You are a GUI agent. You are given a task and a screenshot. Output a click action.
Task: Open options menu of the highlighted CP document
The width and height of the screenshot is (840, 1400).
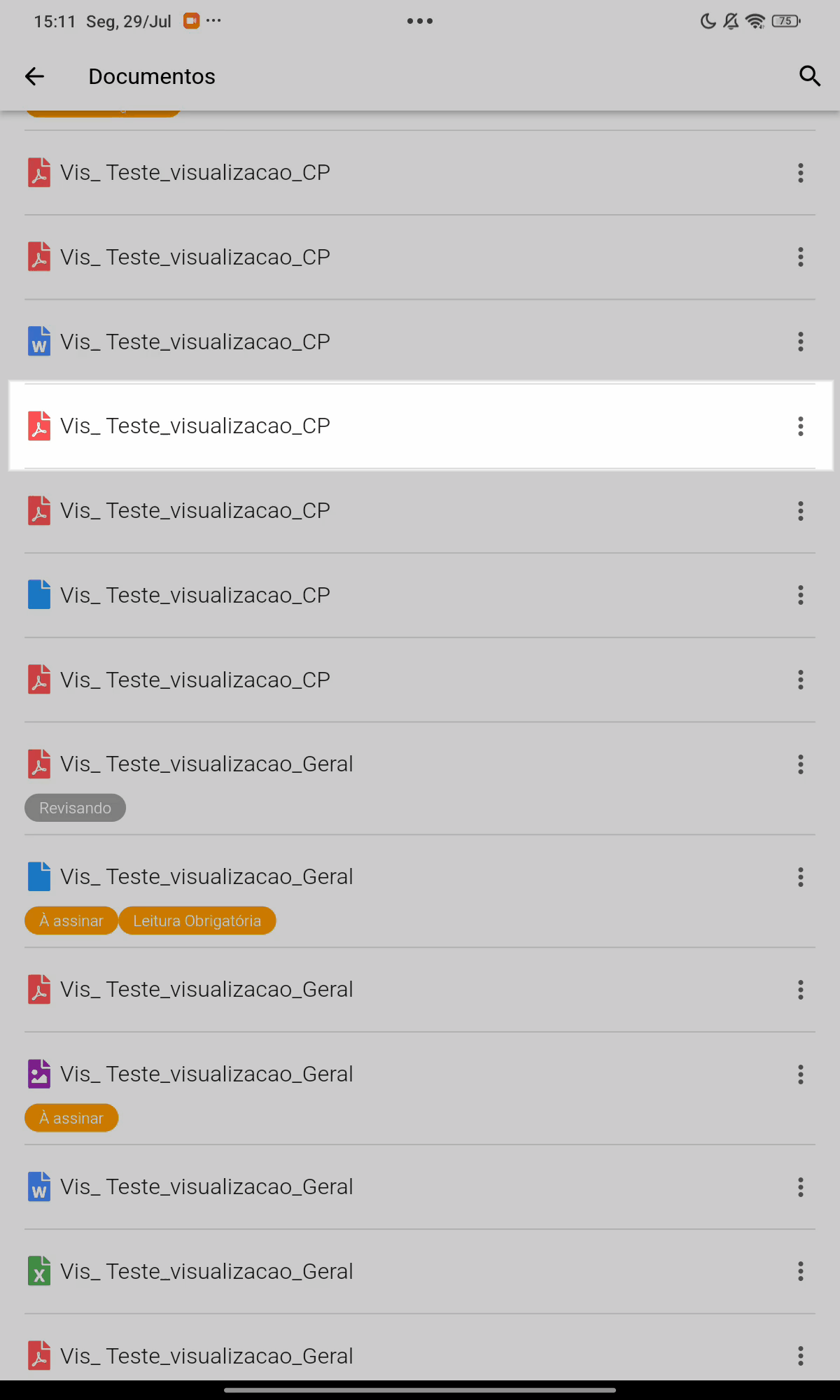[801, 426]
